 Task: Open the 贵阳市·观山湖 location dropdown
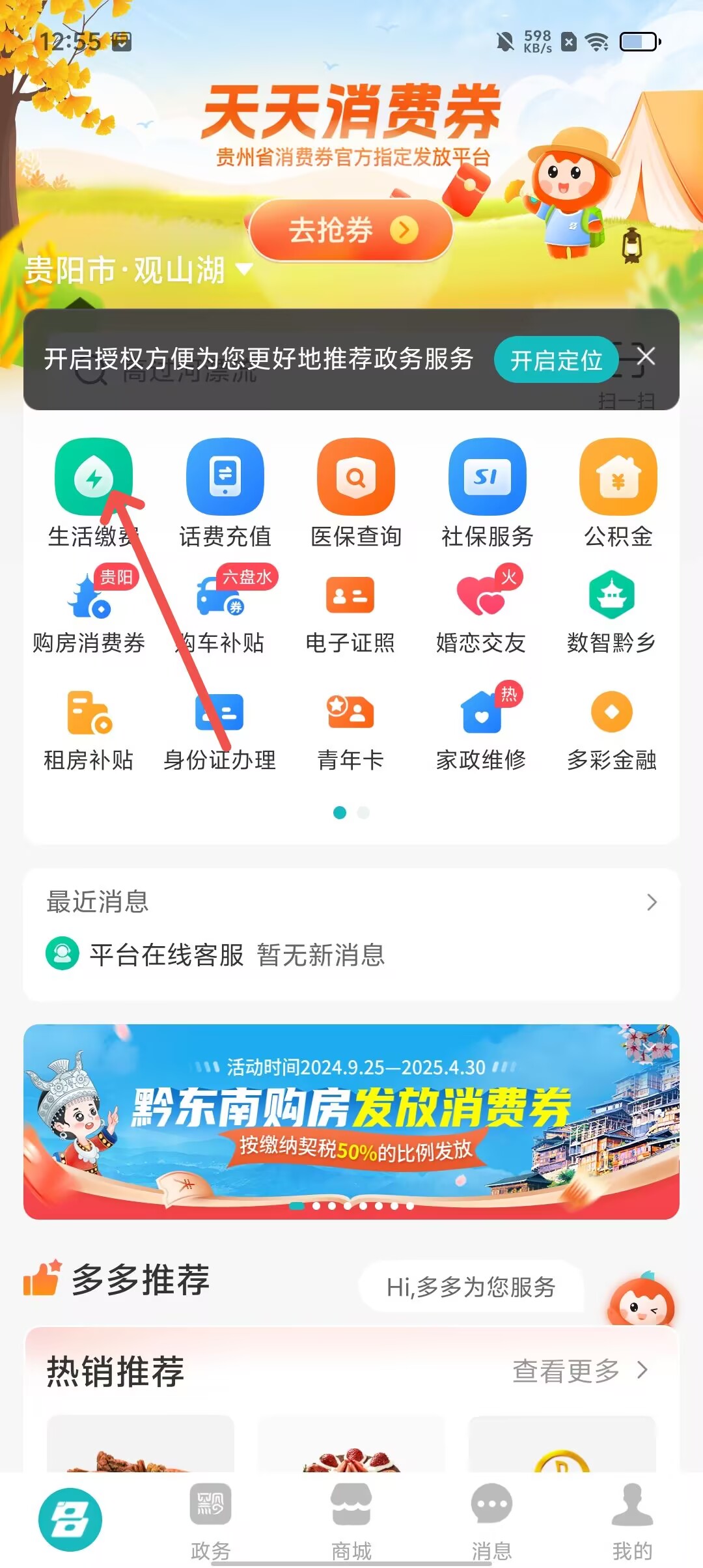(138, 270)
